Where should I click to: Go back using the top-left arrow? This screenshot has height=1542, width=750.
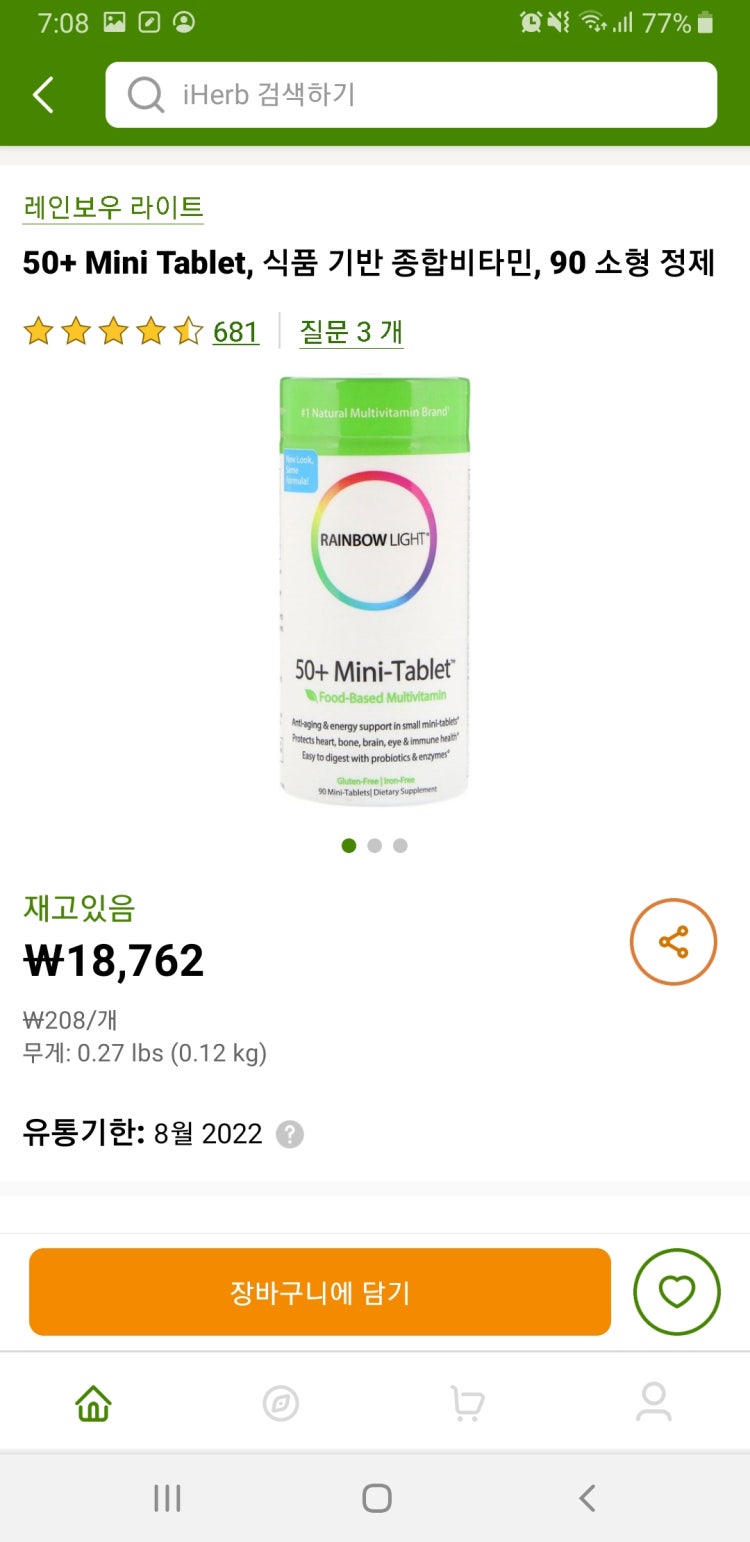tap(43, 95)
